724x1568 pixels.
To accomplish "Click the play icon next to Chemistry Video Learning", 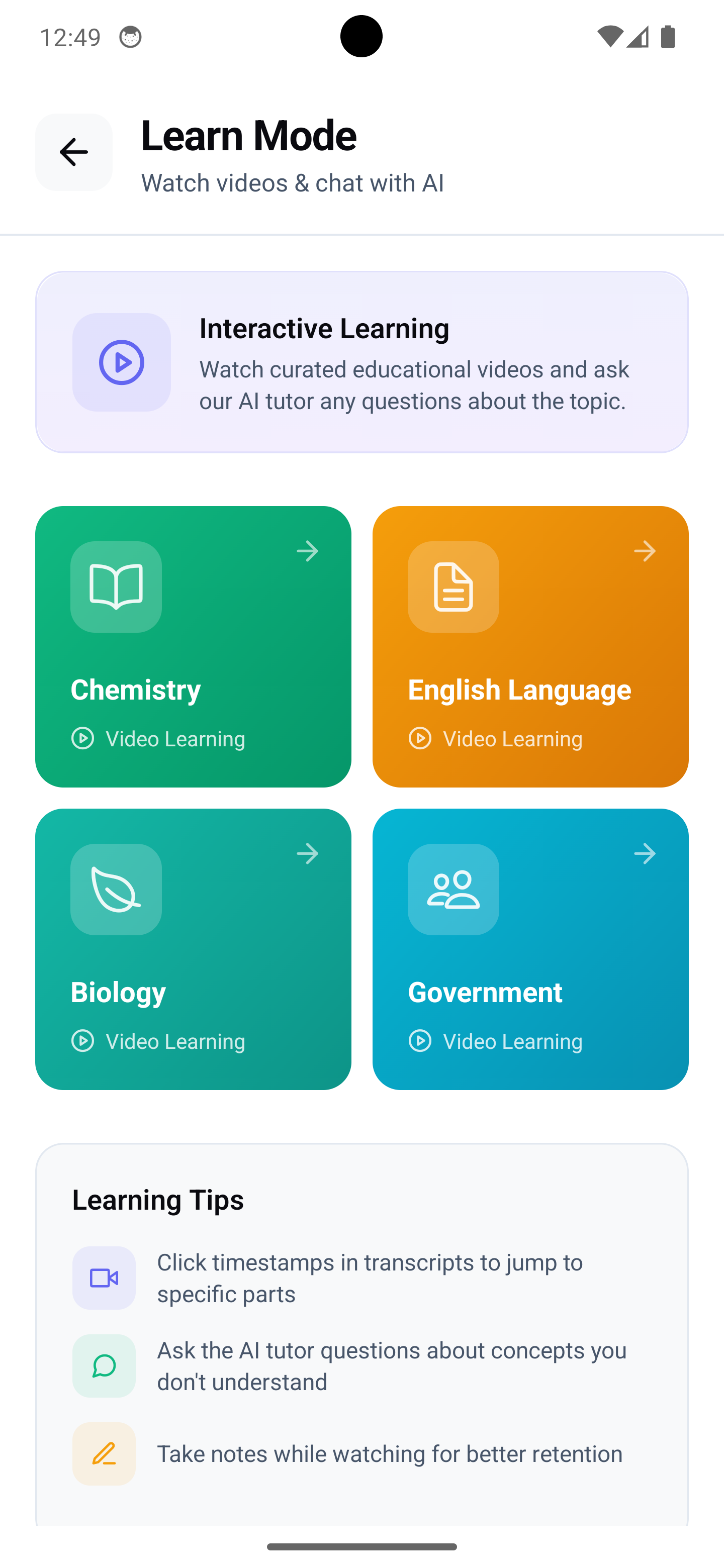I will tap(83, 738).
